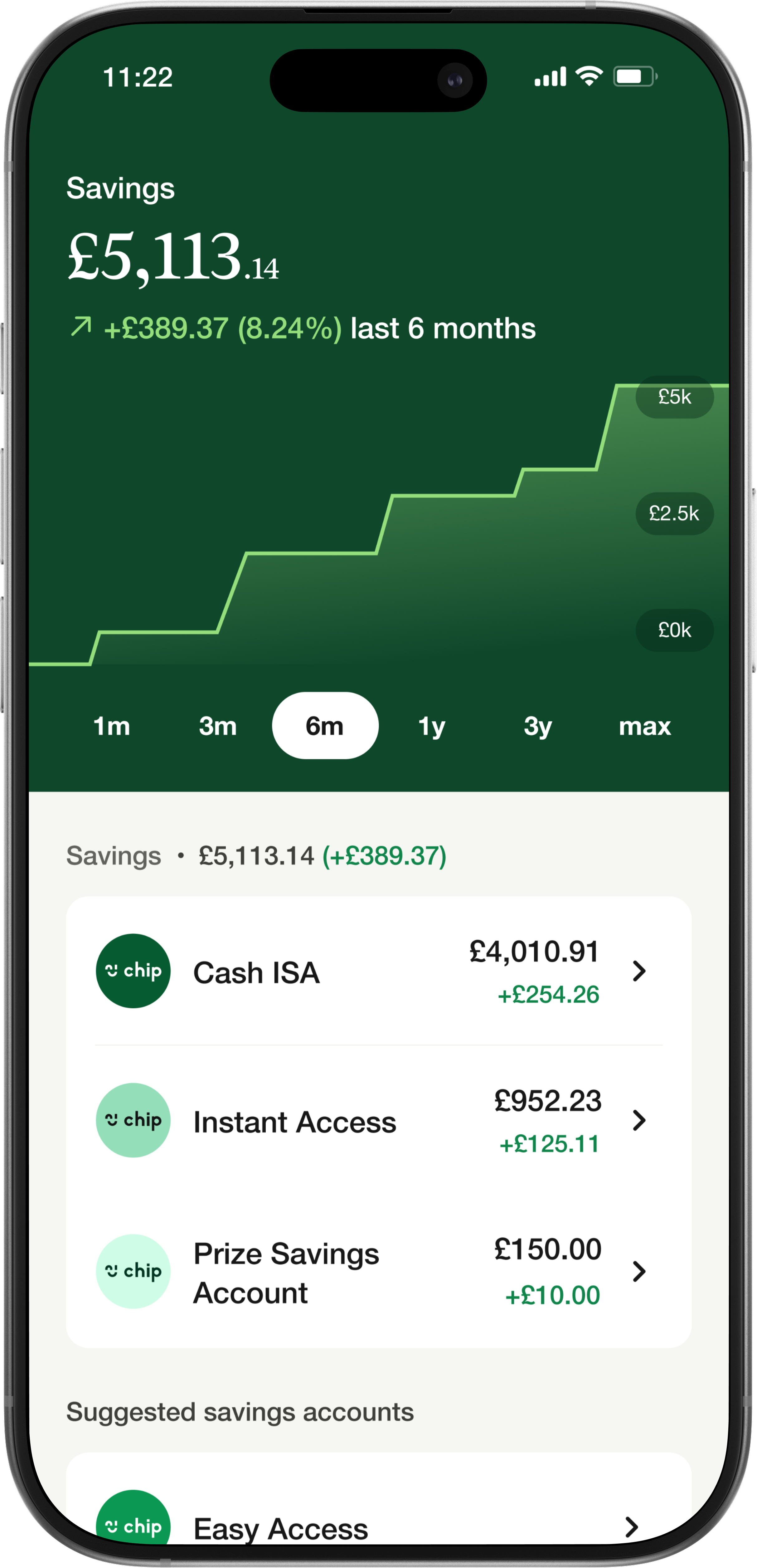This screenshot has height=1568, width=757.
Task: View the max time range
Action: pyautogui.click(x=644, y=726)
